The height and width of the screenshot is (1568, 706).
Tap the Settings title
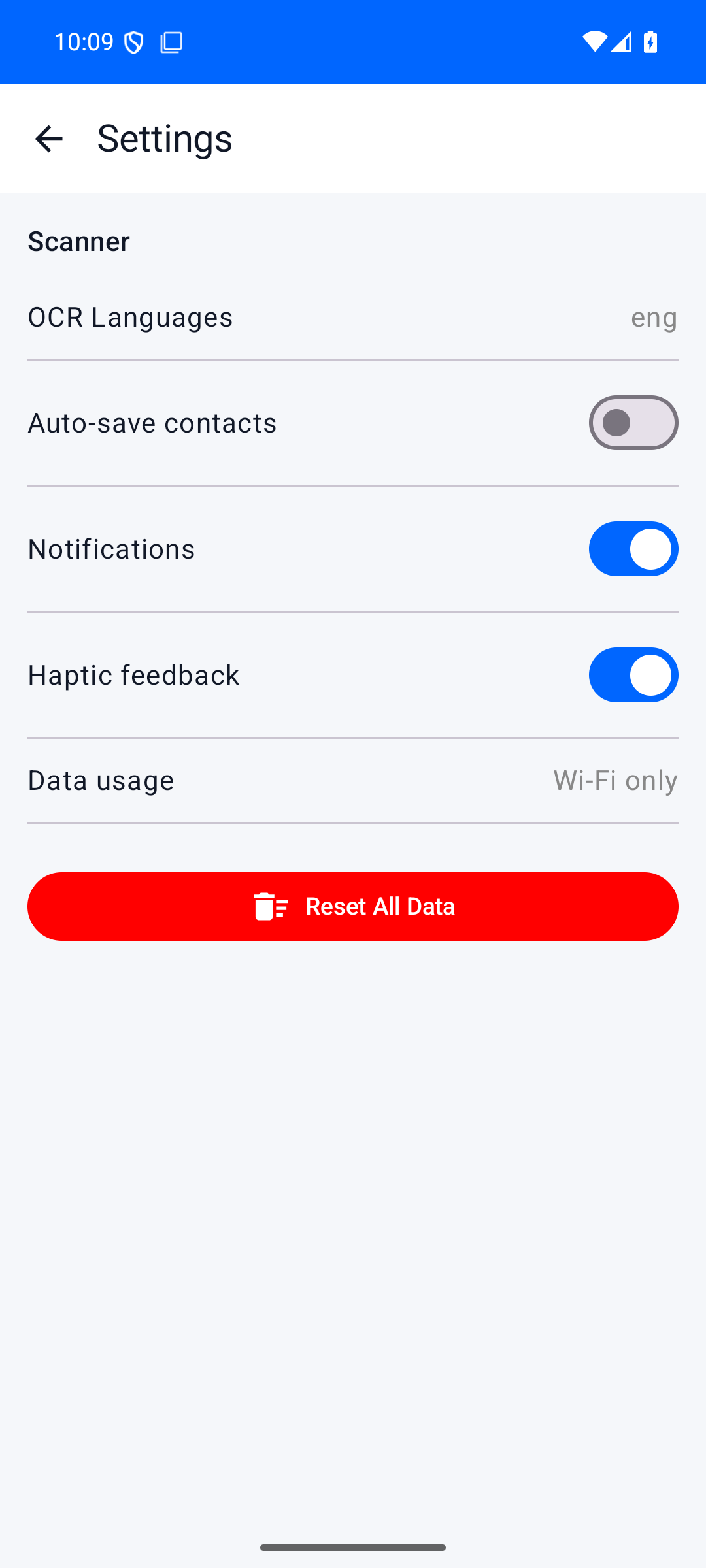tap(165, 139)
